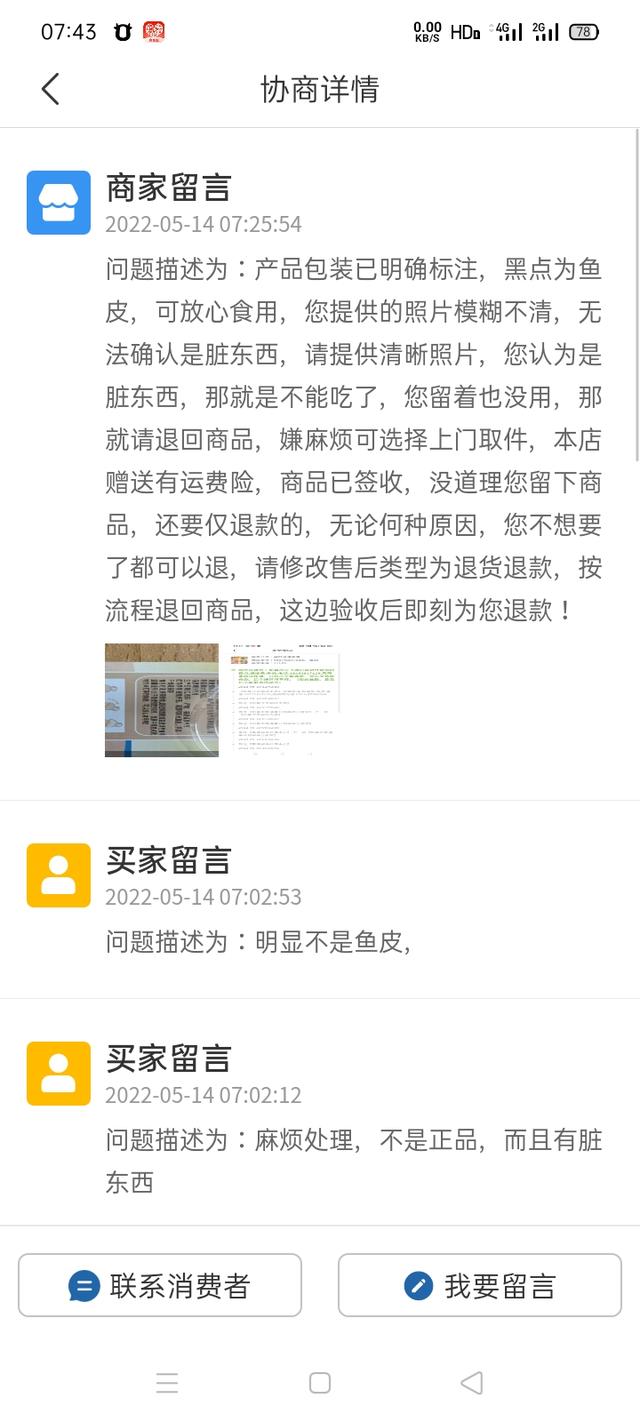This screenshot has height=1422, width=640.
Task: Go back from 协商详情 page
Action: click(50, 89)
